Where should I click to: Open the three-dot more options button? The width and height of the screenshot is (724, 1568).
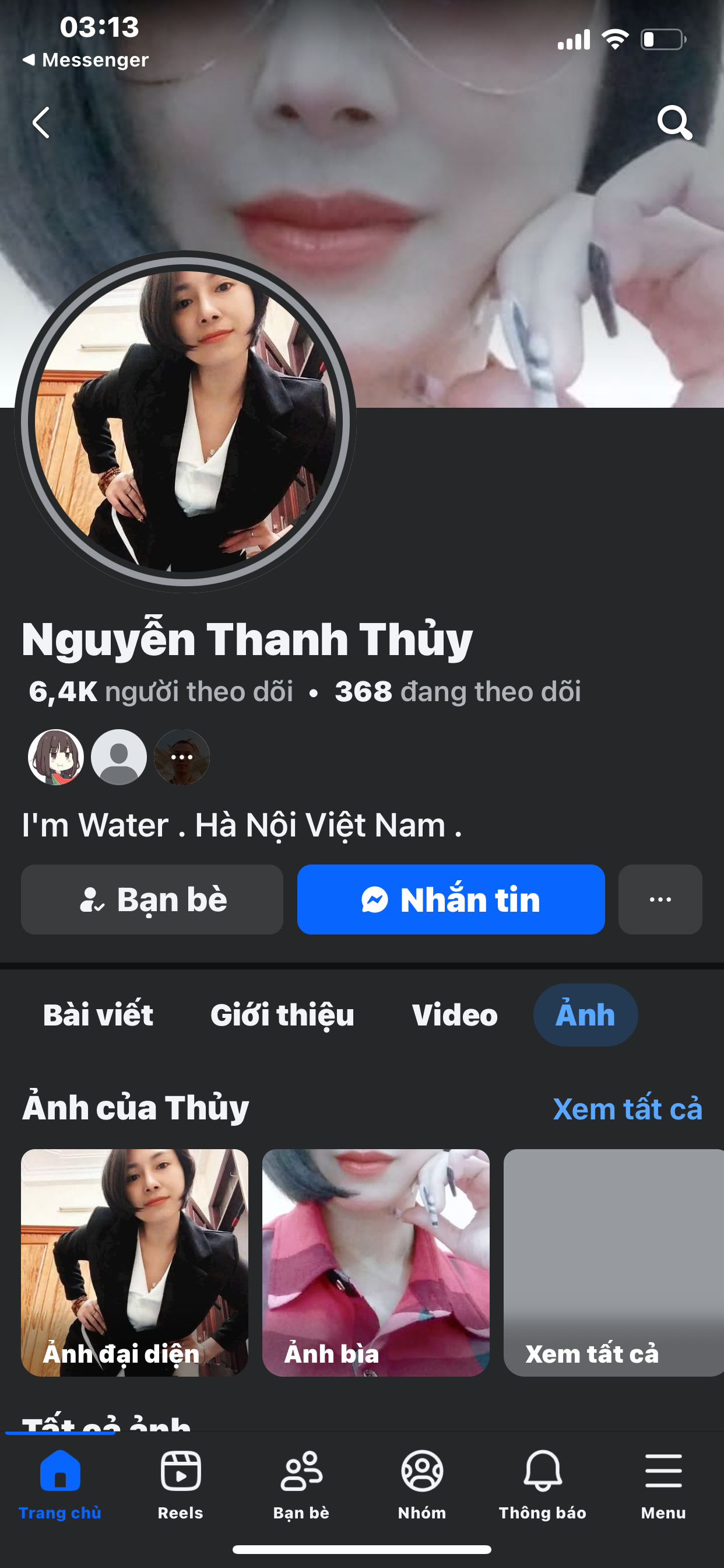tap(660, 899)
